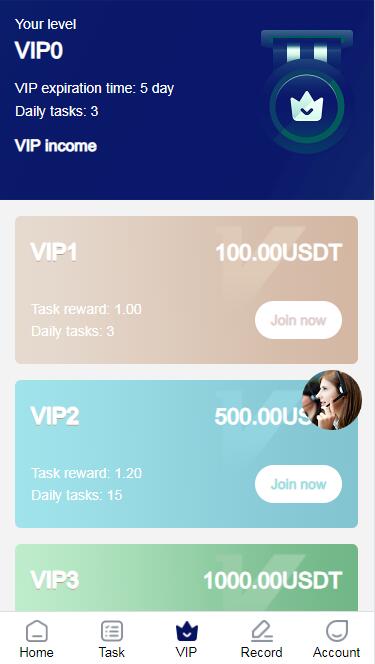Tap Join now on the VIP1 card
The height and width of the screenshot is (664, 375).
pos(298,320)
